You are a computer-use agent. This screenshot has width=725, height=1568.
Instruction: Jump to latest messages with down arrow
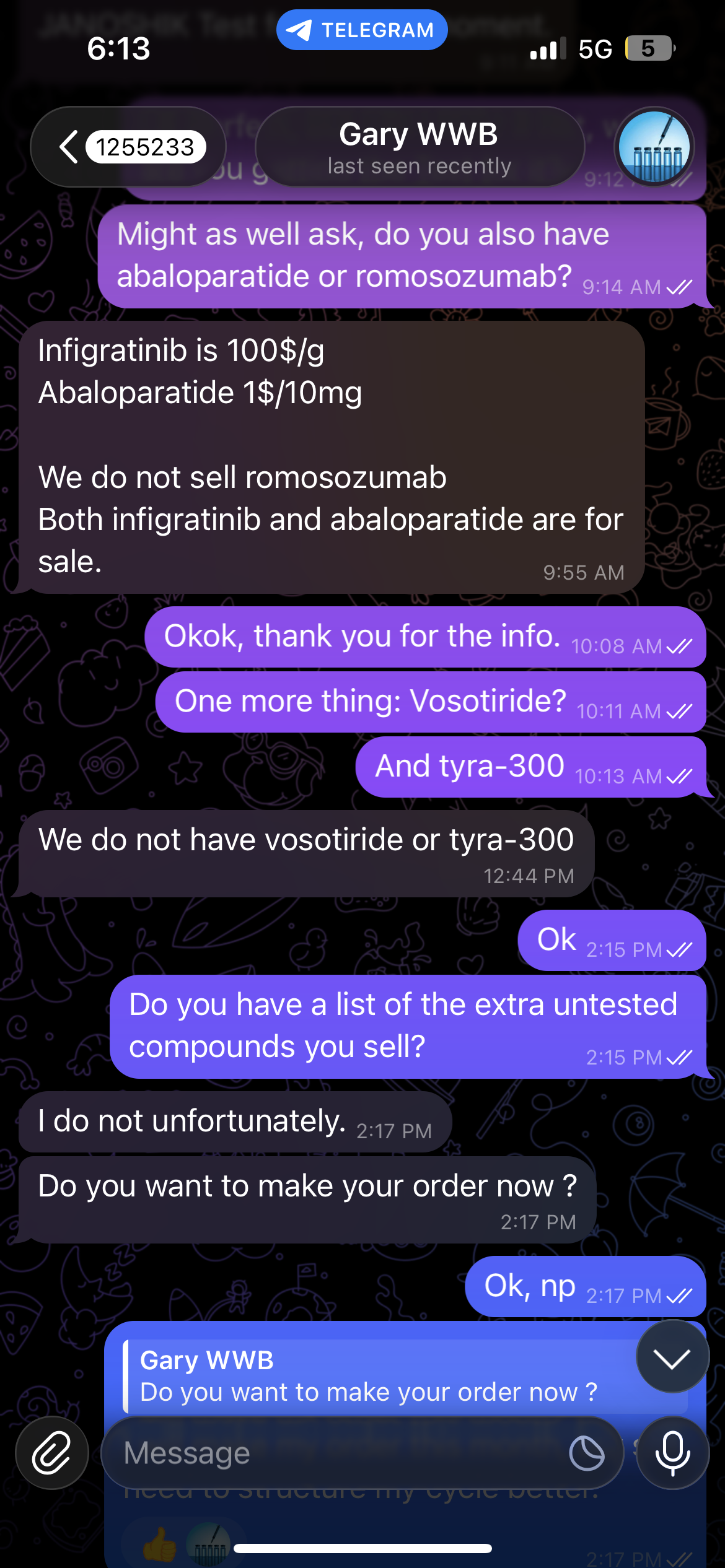[x=672, y=1356]
